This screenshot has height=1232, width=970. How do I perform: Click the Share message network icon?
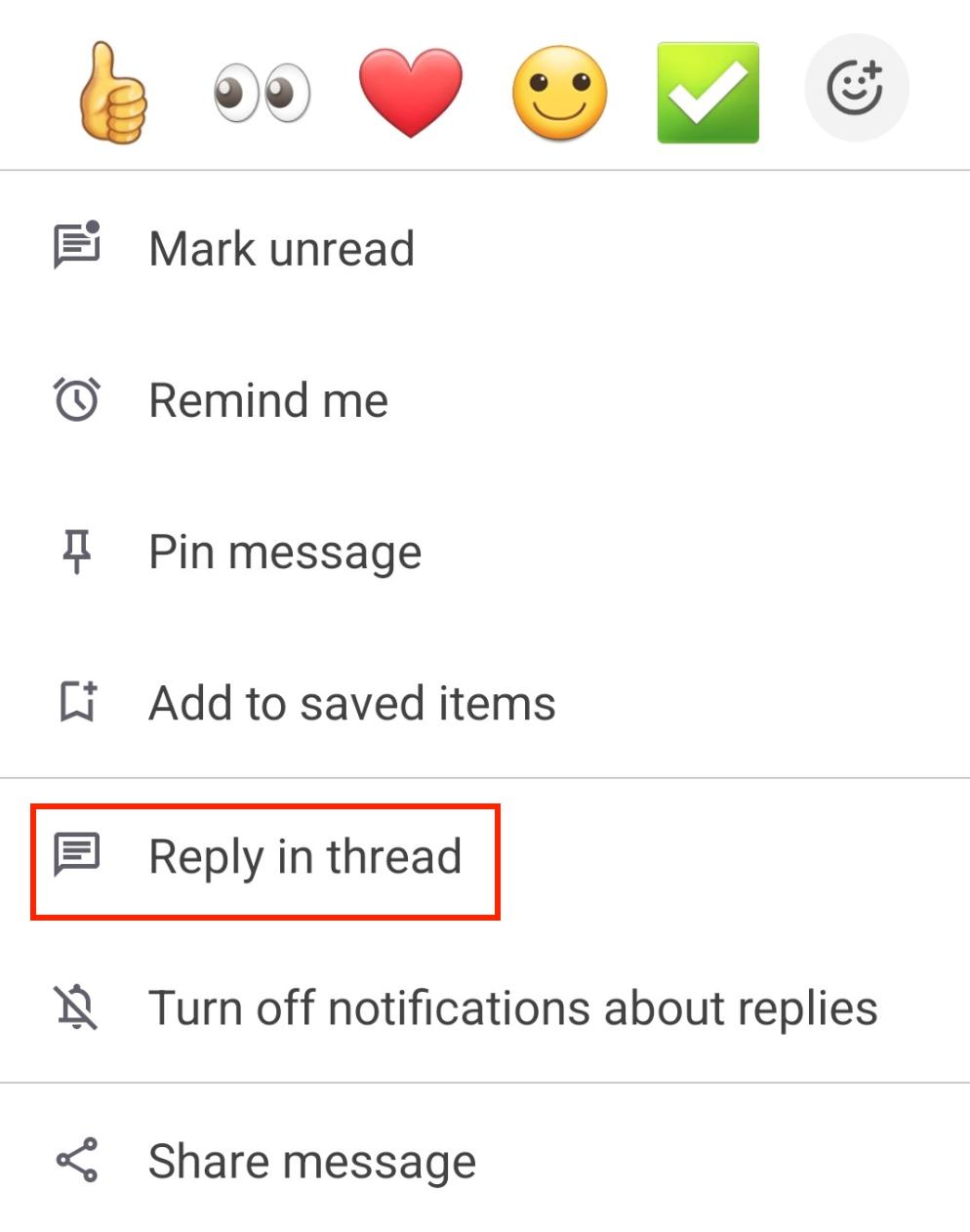pos(76,1160)
